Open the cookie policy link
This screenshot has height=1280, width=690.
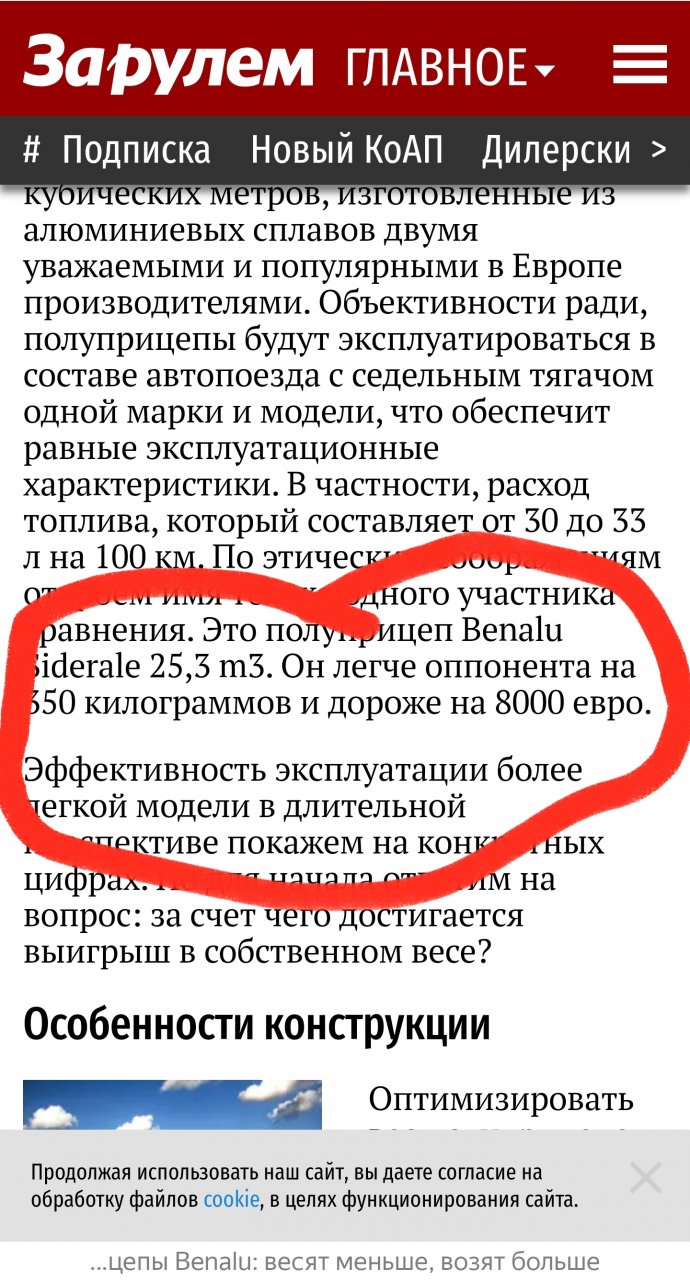pyautogui.click(x=231, y=1199)
